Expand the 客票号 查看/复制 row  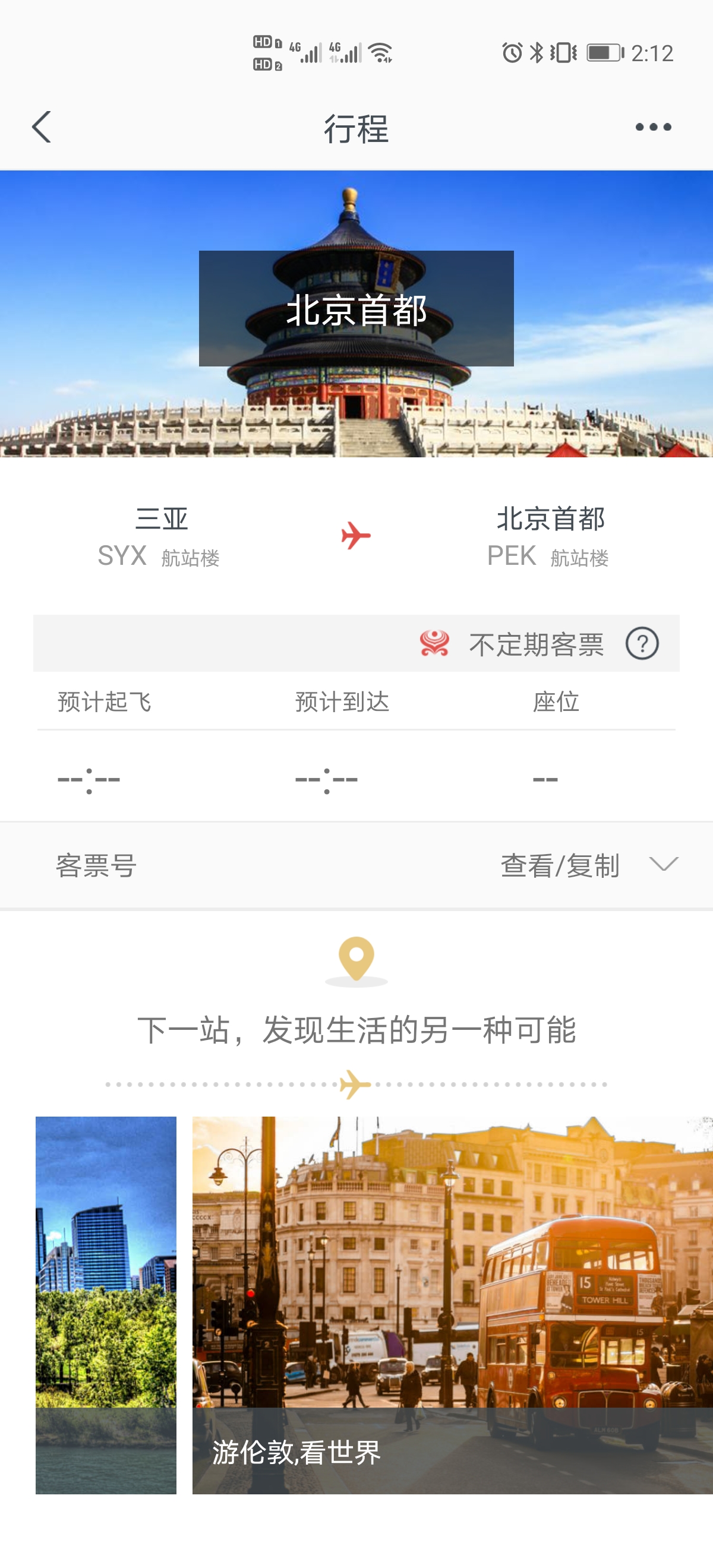click(x=356, y=865)
